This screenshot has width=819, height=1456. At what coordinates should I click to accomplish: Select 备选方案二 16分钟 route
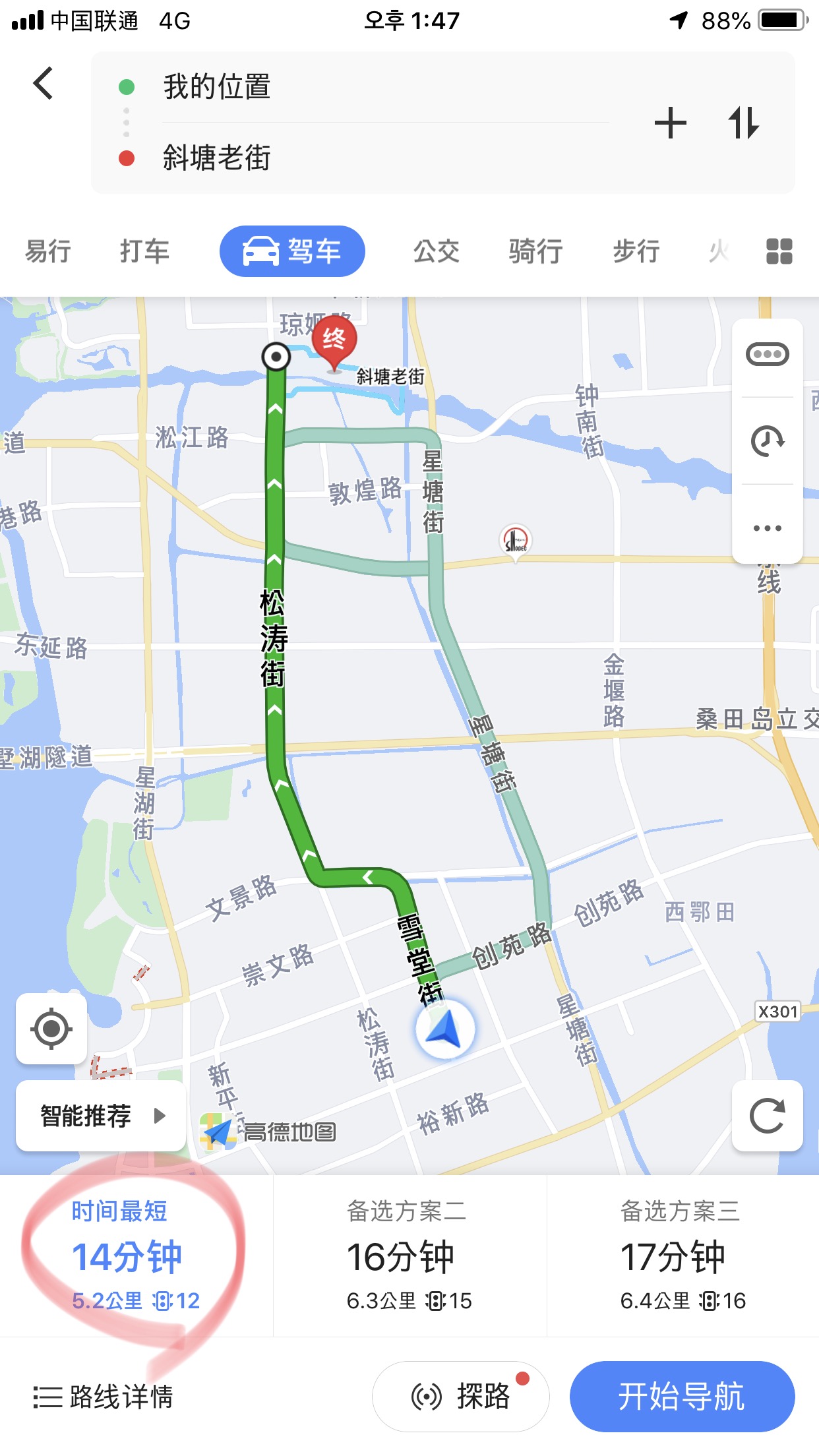point(409,1256)
